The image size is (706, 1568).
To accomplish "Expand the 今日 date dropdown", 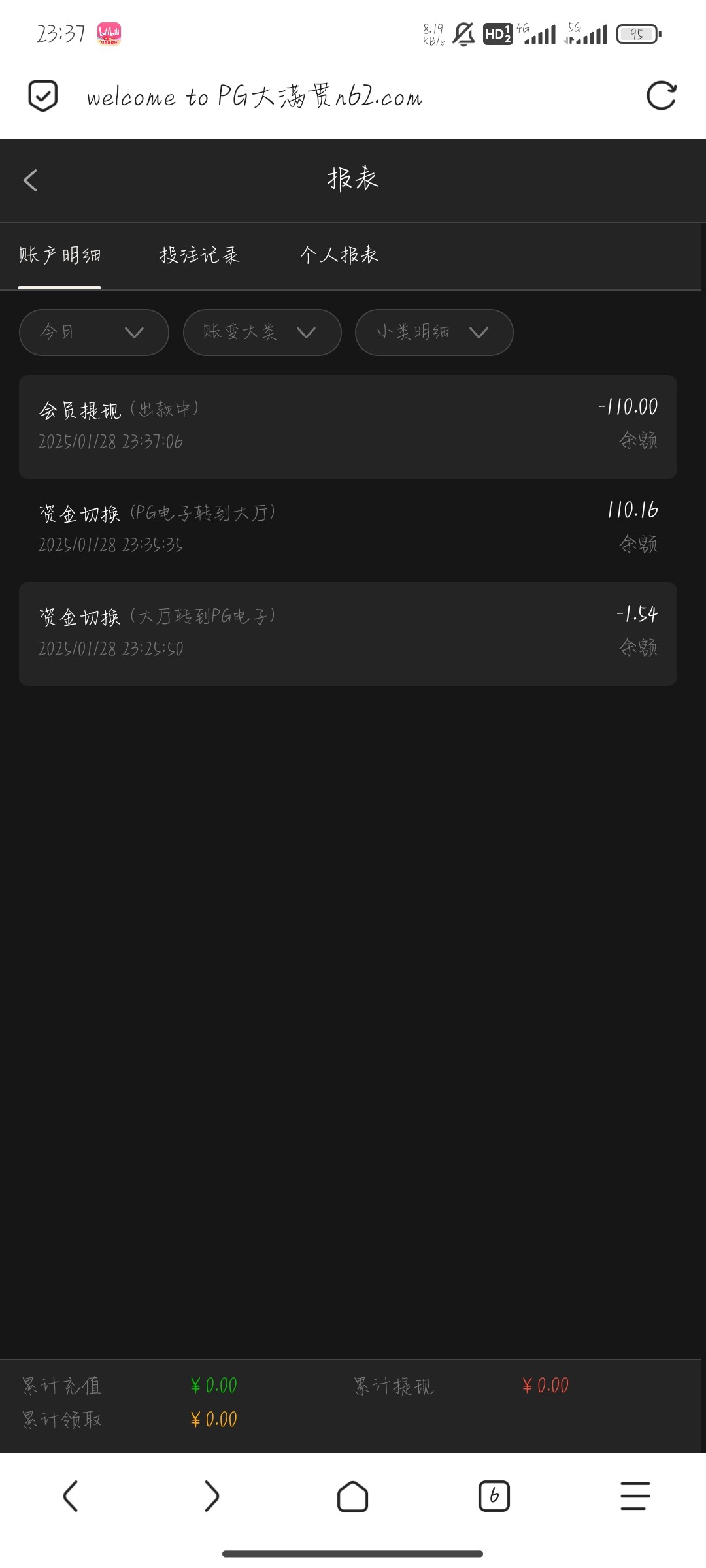I will coord(94,333).
